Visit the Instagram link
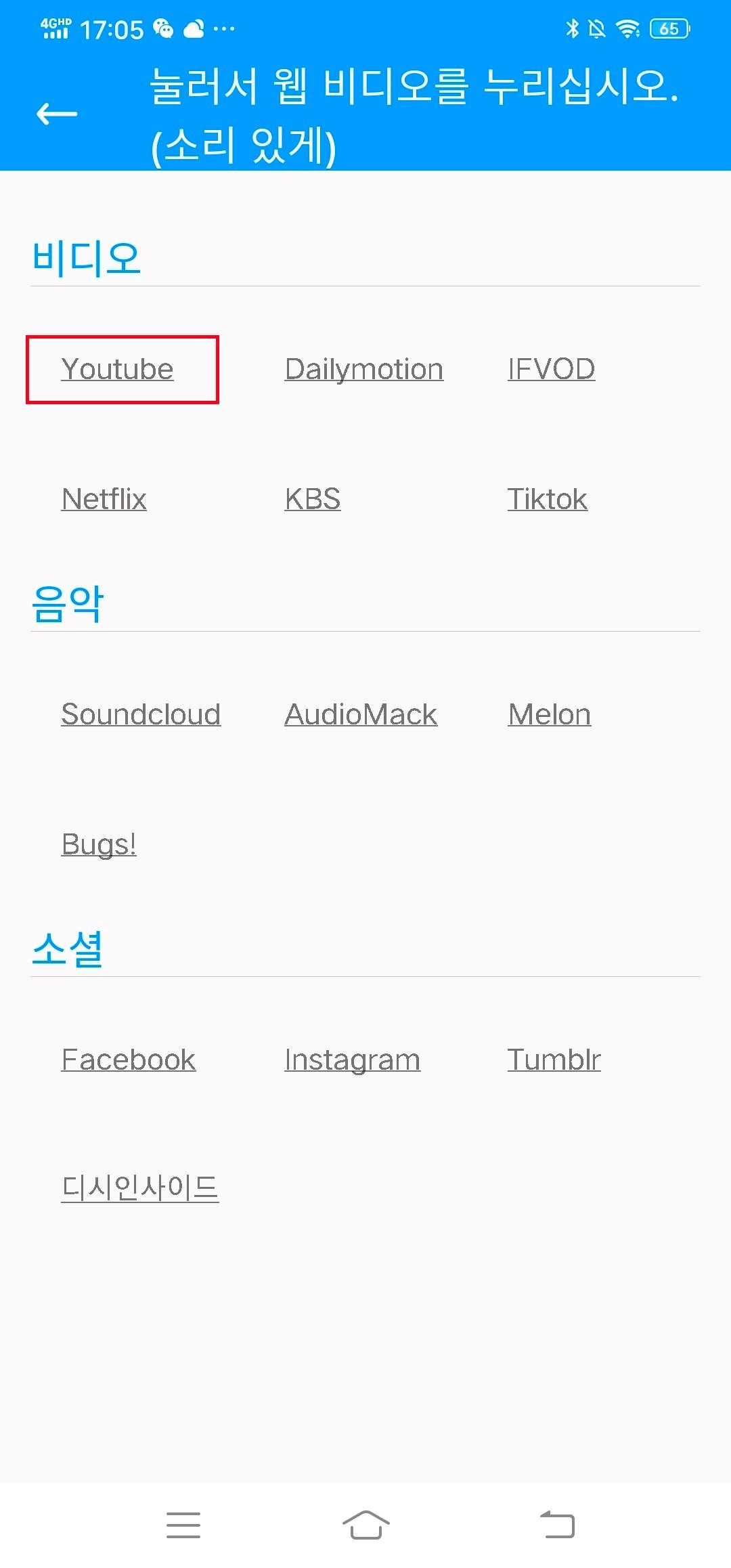731x1568 pixels. pyautogui.click(x=353, y=1060)
